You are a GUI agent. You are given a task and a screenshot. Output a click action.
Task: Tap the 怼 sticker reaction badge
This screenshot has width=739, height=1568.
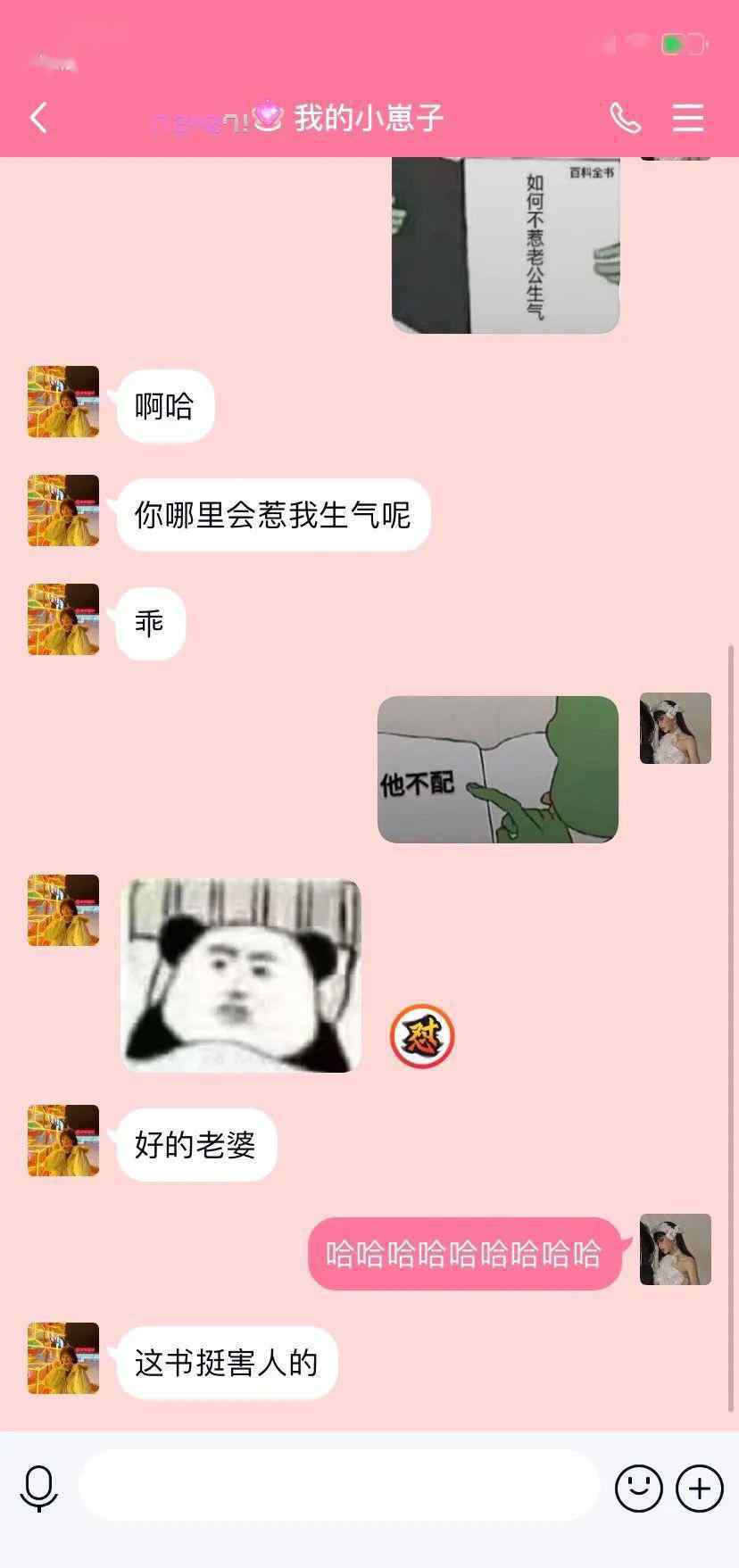click(x=422, y=1036)
